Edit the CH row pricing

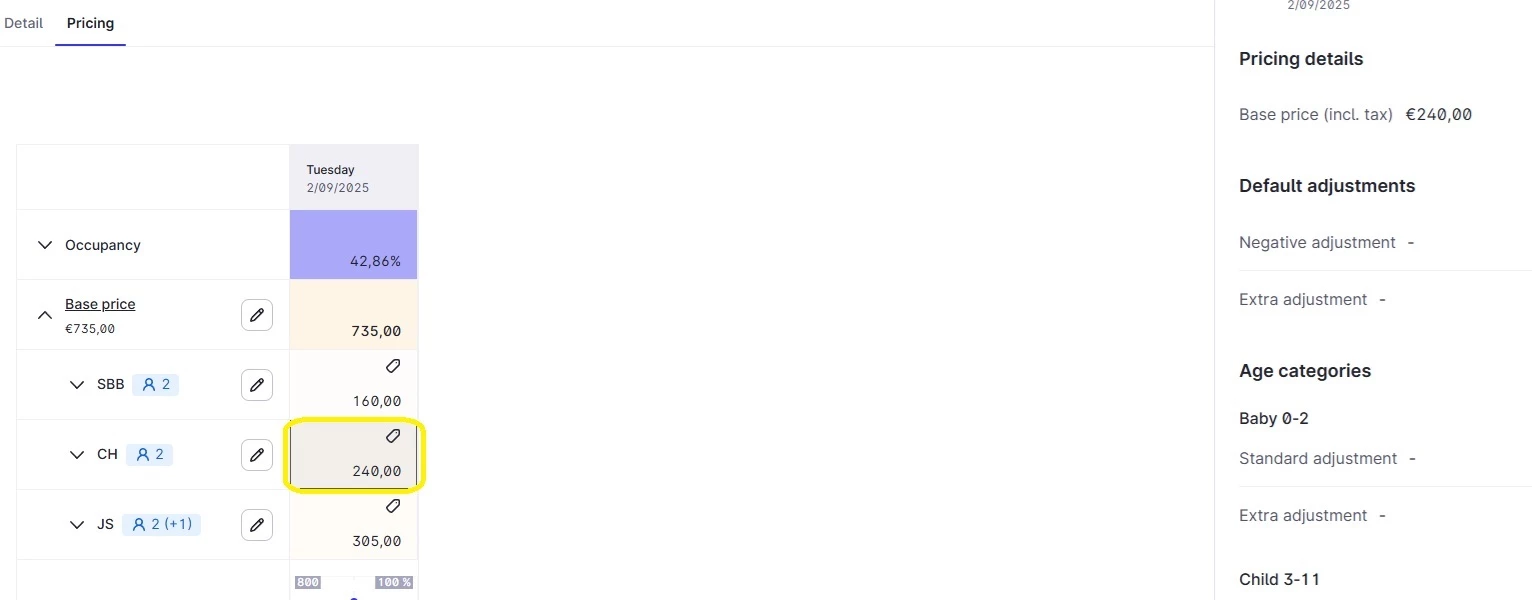257,455
